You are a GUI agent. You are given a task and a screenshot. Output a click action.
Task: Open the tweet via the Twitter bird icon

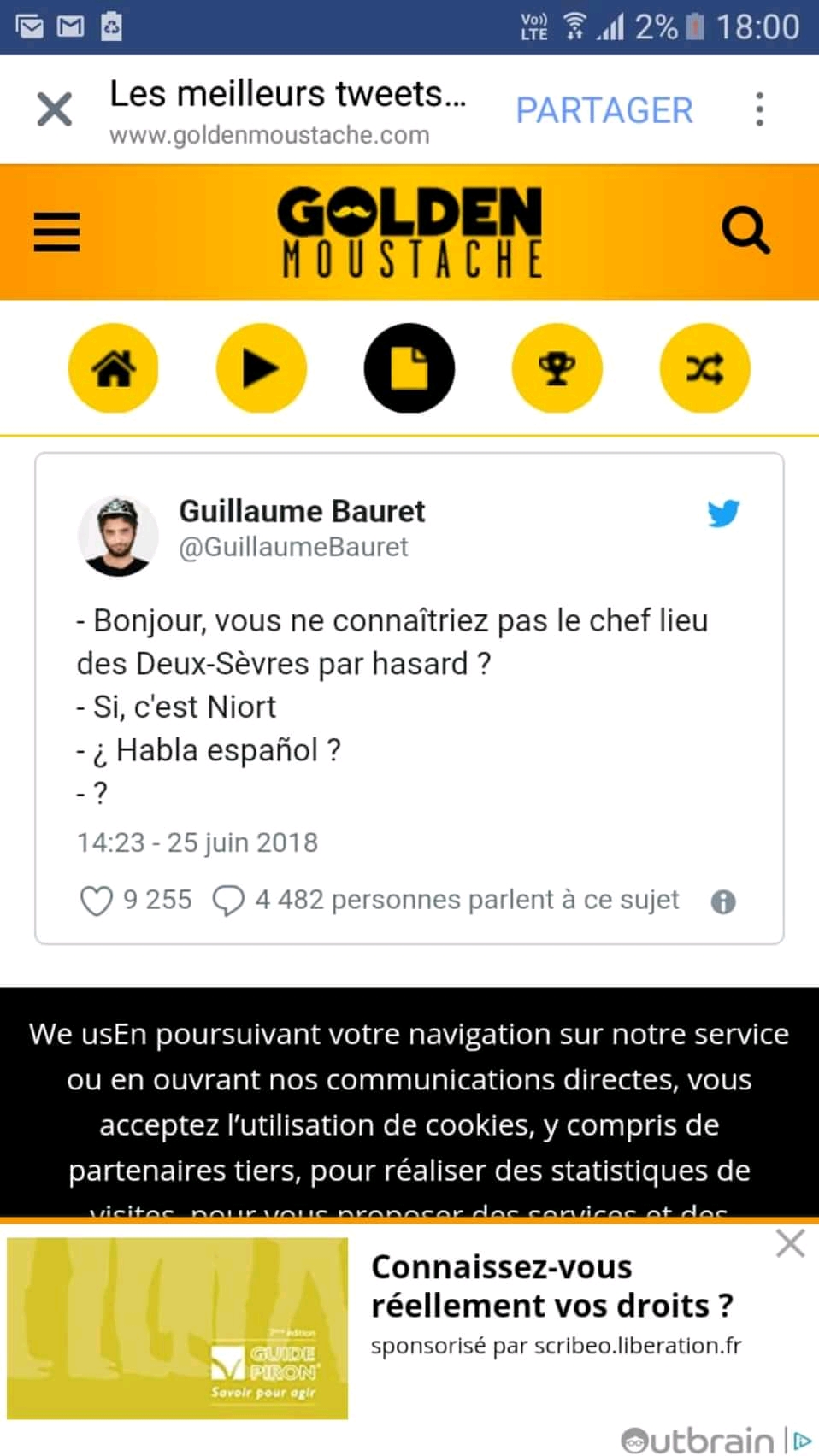(x=722, y=514)
